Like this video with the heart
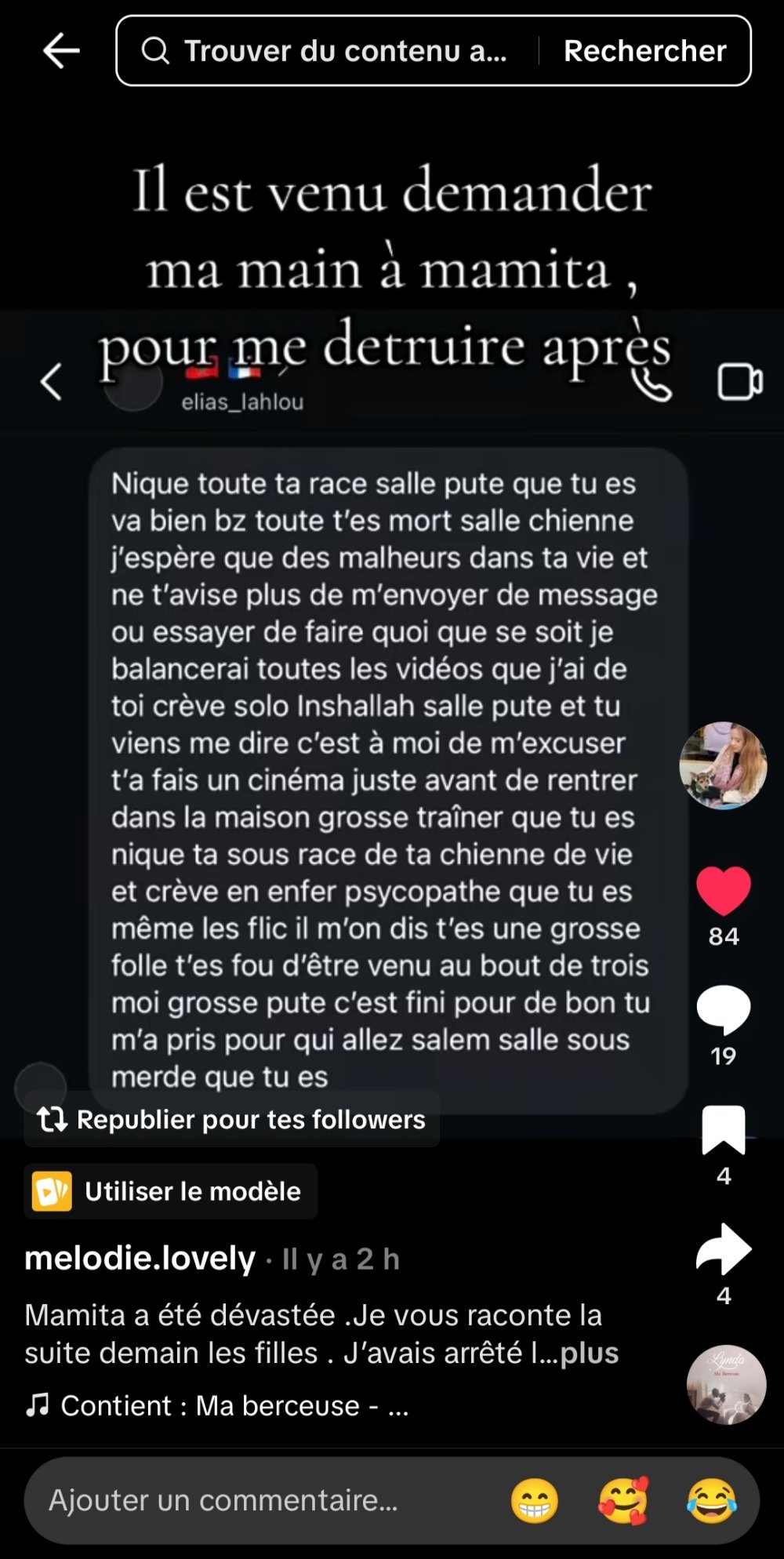This screenshot has width=784, height=1559. [723, 891]
